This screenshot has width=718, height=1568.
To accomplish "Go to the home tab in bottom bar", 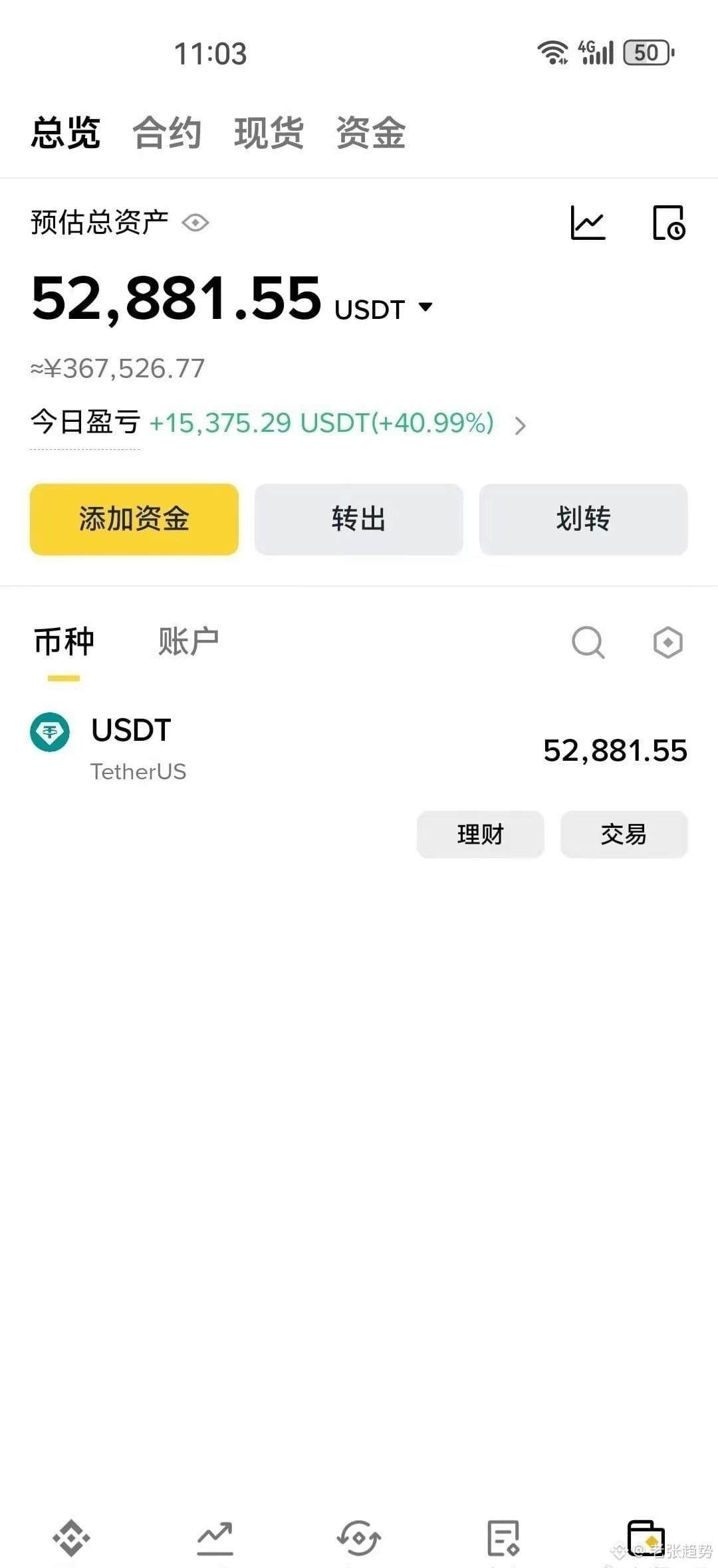I will (71, 1538).
